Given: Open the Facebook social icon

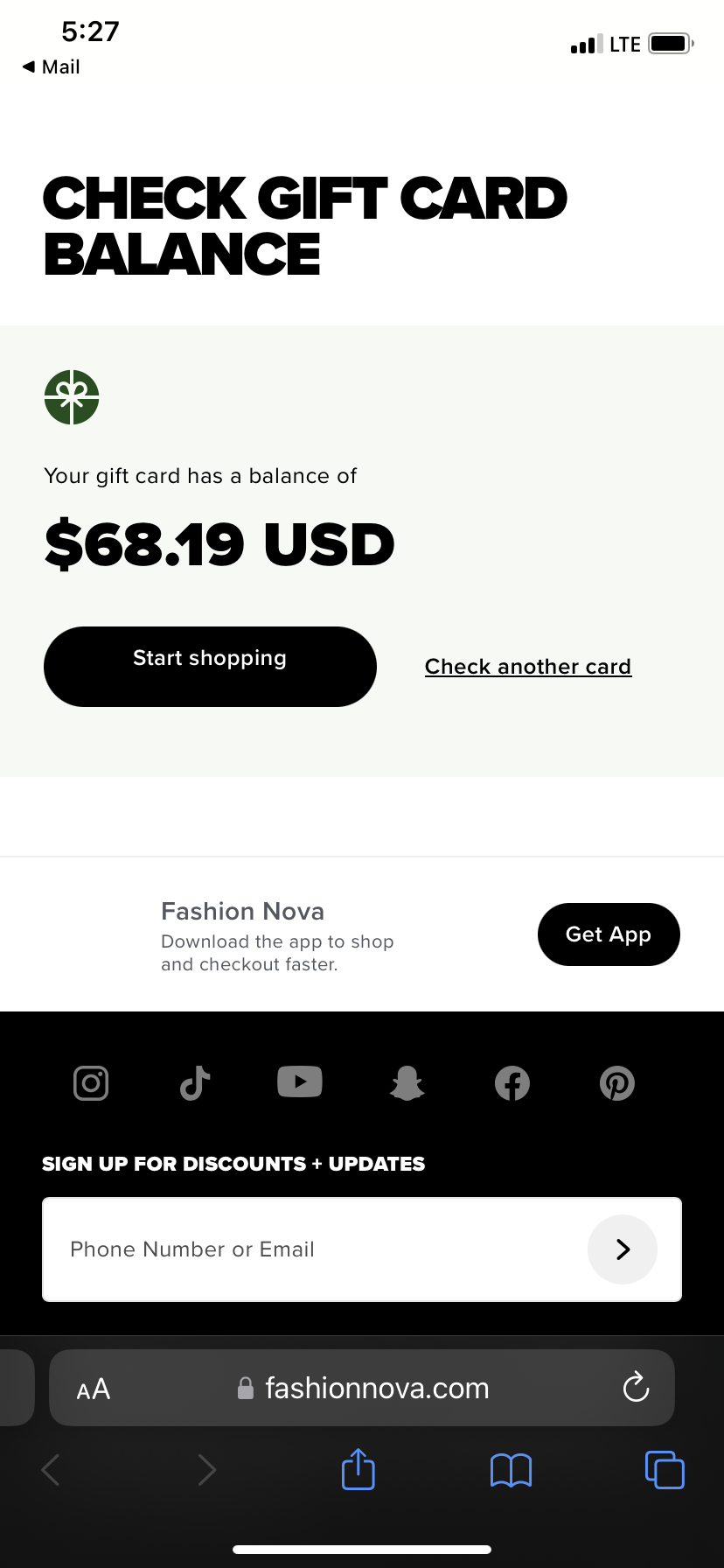Looking at the screenshot, I should click(x=512, y=1082).
